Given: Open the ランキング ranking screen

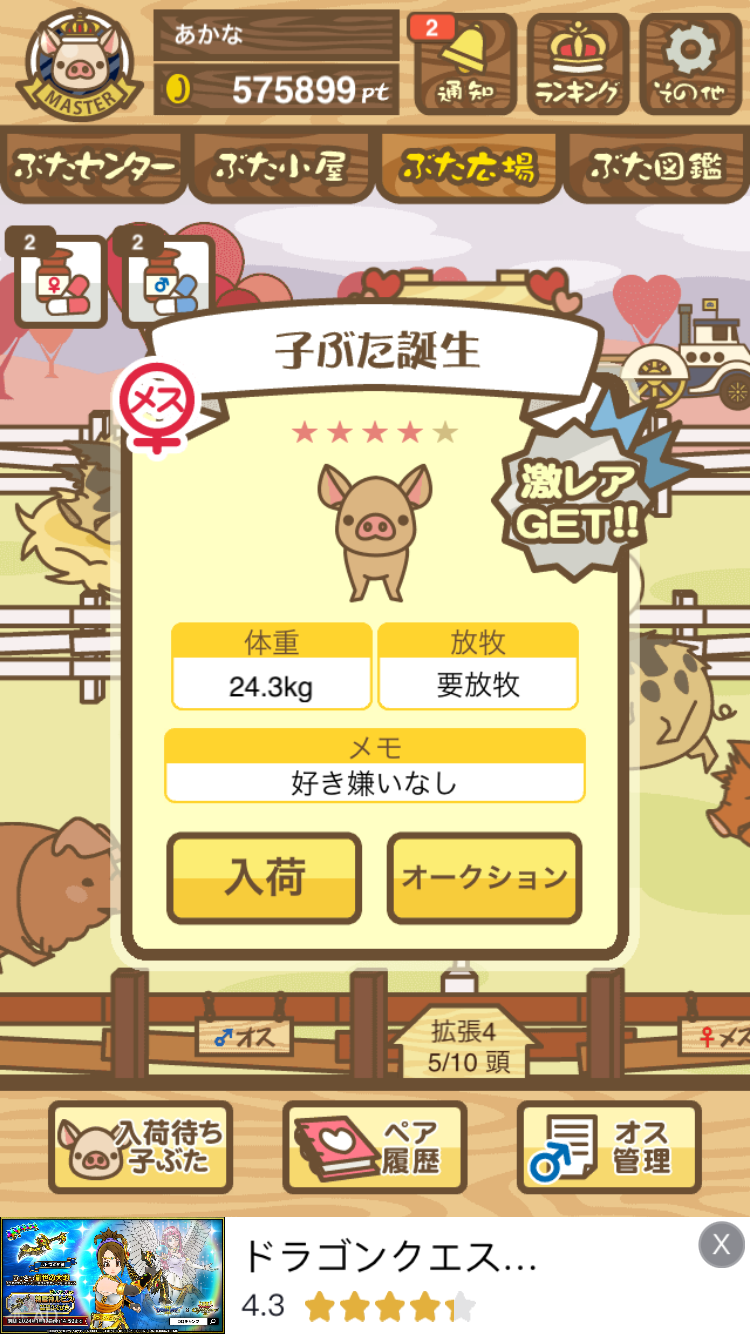Looking at the screenshot, I should [x=578, y=64].
